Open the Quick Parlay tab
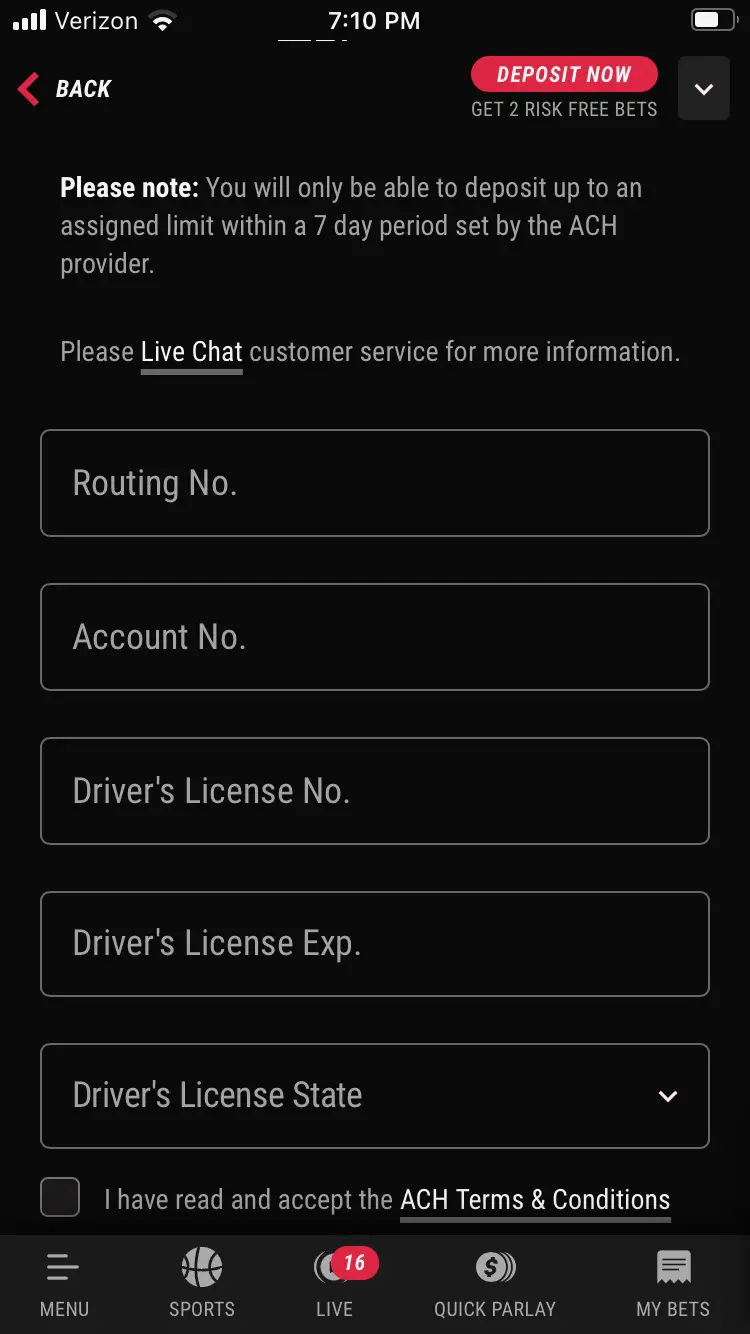This screenshot has width=750, height=1334. tap(495, 1285)
